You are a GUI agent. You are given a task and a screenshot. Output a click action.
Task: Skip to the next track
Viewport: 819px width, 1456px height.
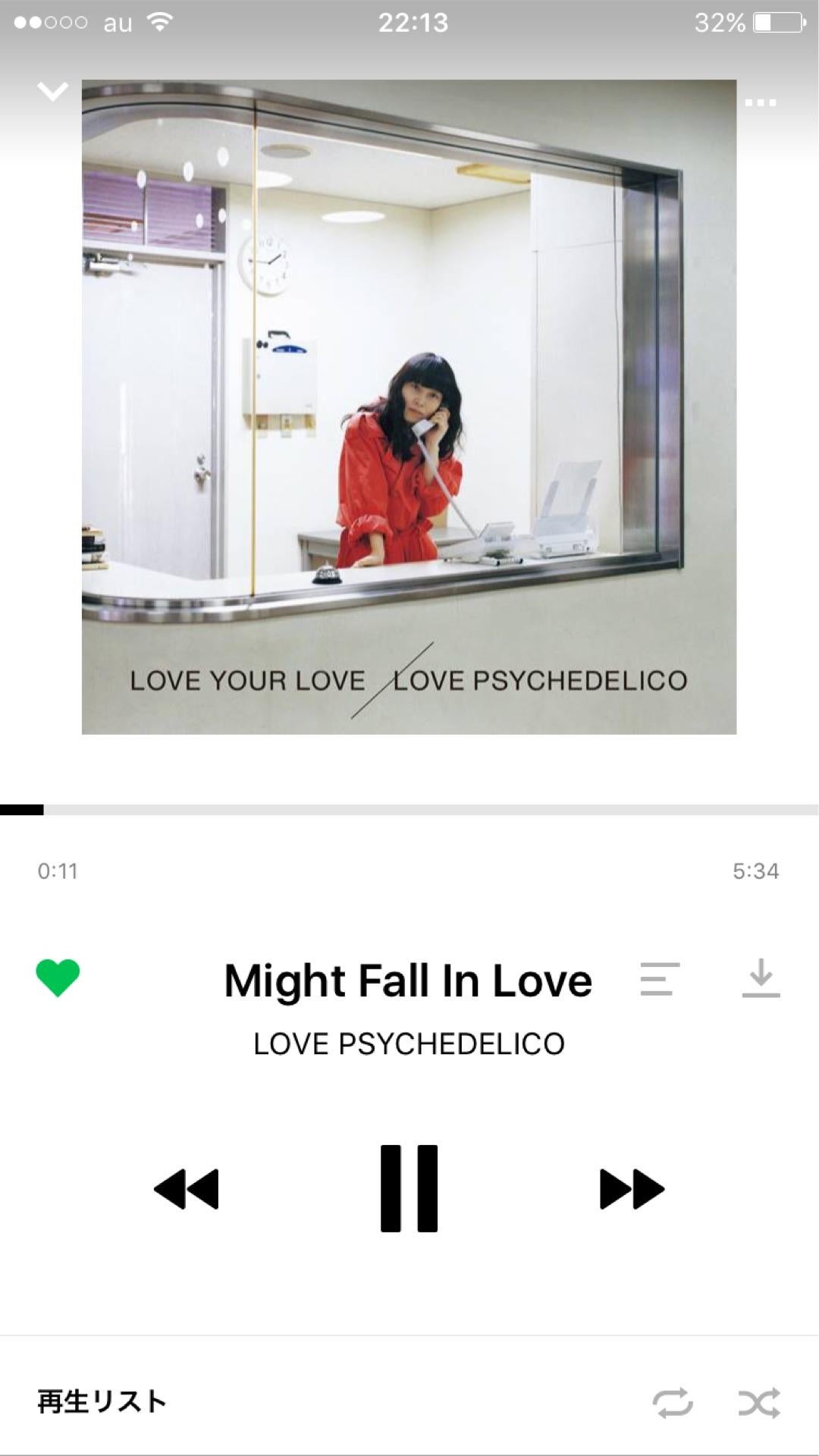coord(631,1188)
